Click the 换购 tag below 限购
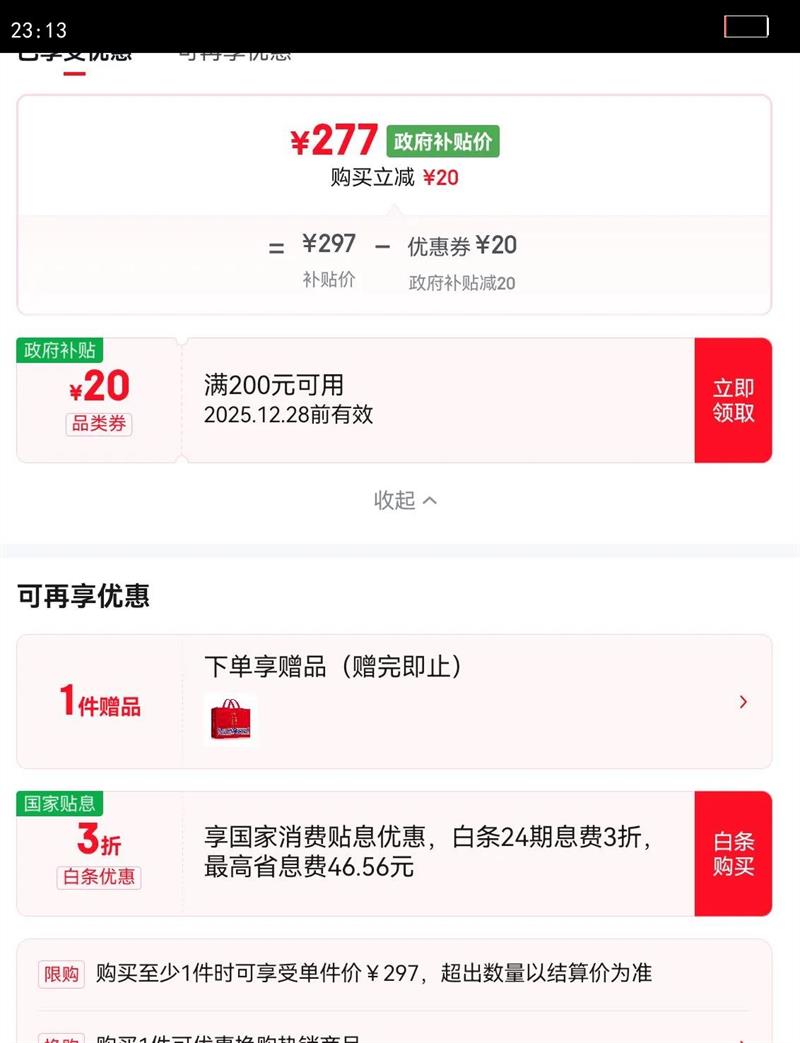This screenshot has width=800, height=1043. pyautogui.click(x=61, y=1038)
